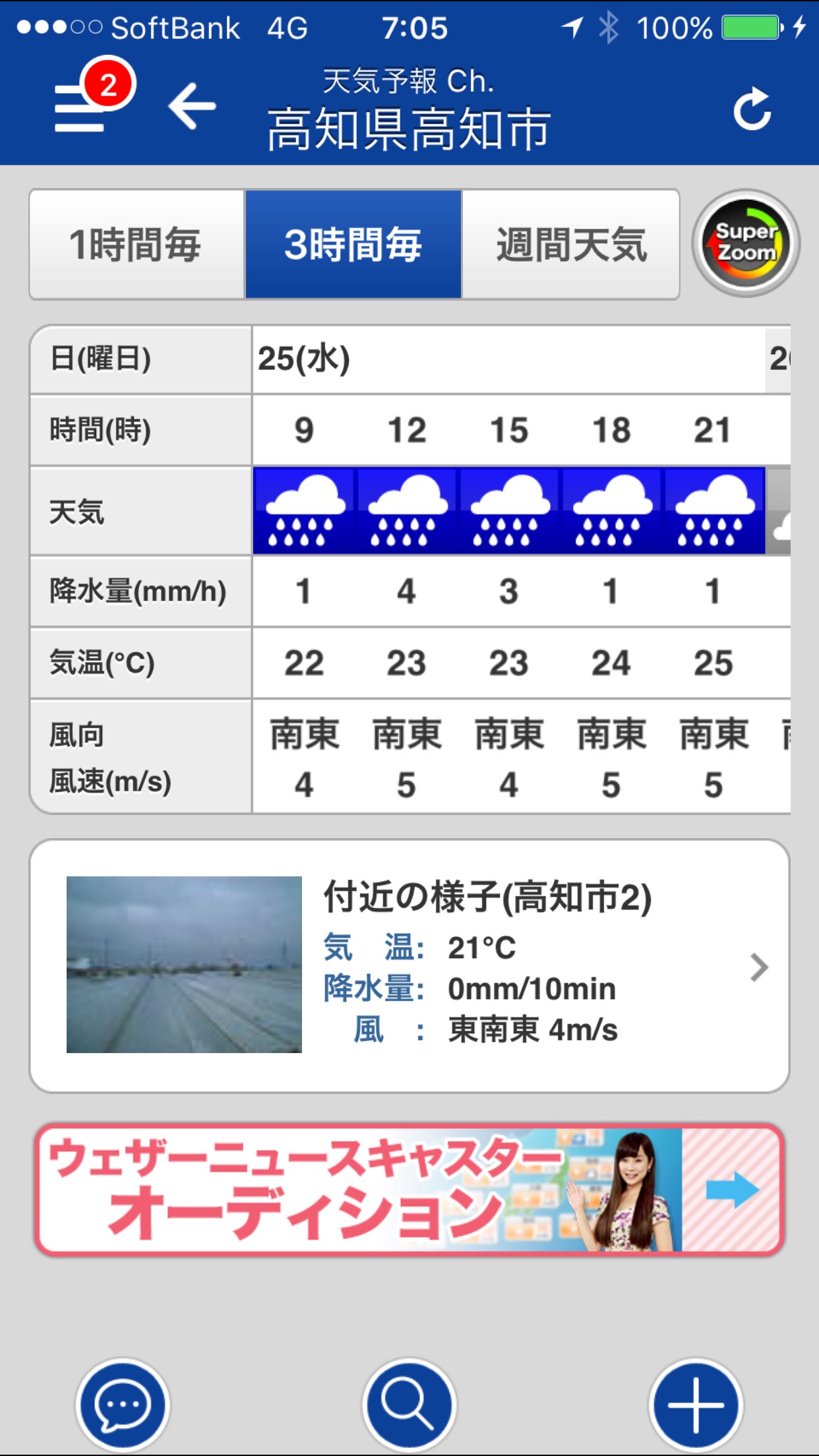This screenshot has width=819, height=1456.
Task: Open the chat bubble button
Action: click(123, 1405)
